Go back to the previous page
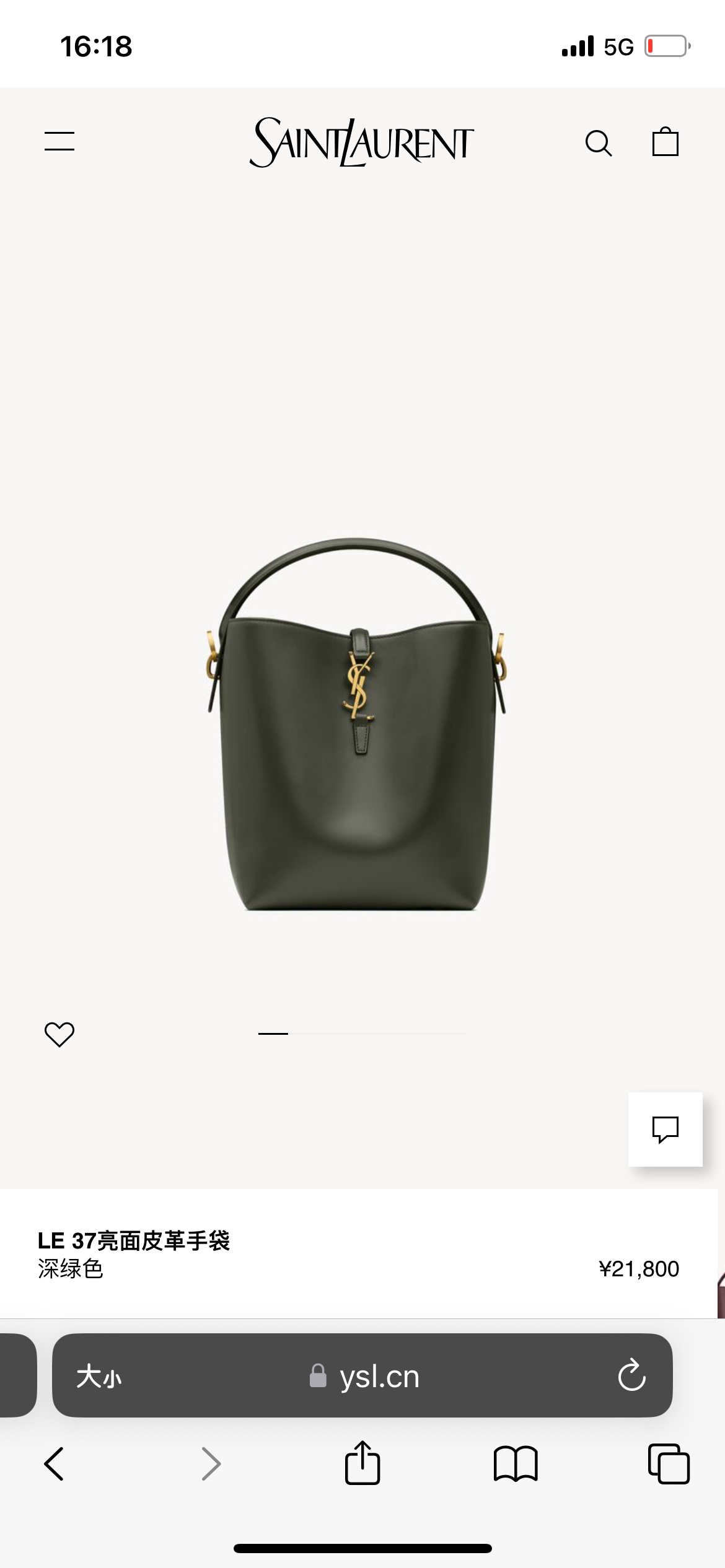This screenshot has width=725, height=1568. pyautogui.click(x=55, y=1464)
